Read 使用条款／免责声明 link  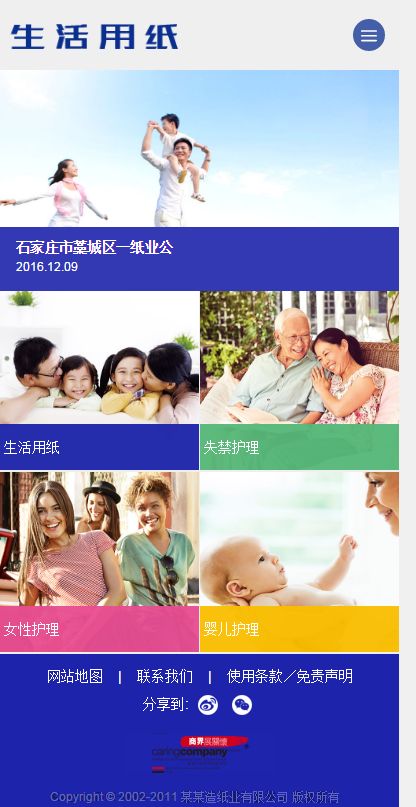point(290,676)
